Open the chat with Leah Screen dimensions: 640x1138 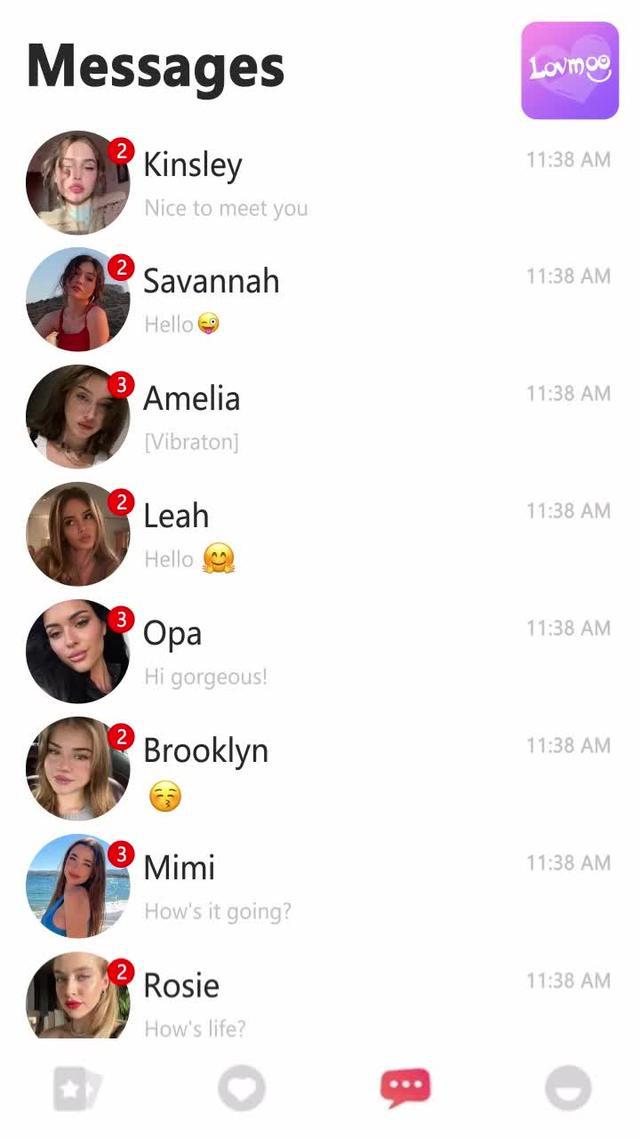click(320, 534)
